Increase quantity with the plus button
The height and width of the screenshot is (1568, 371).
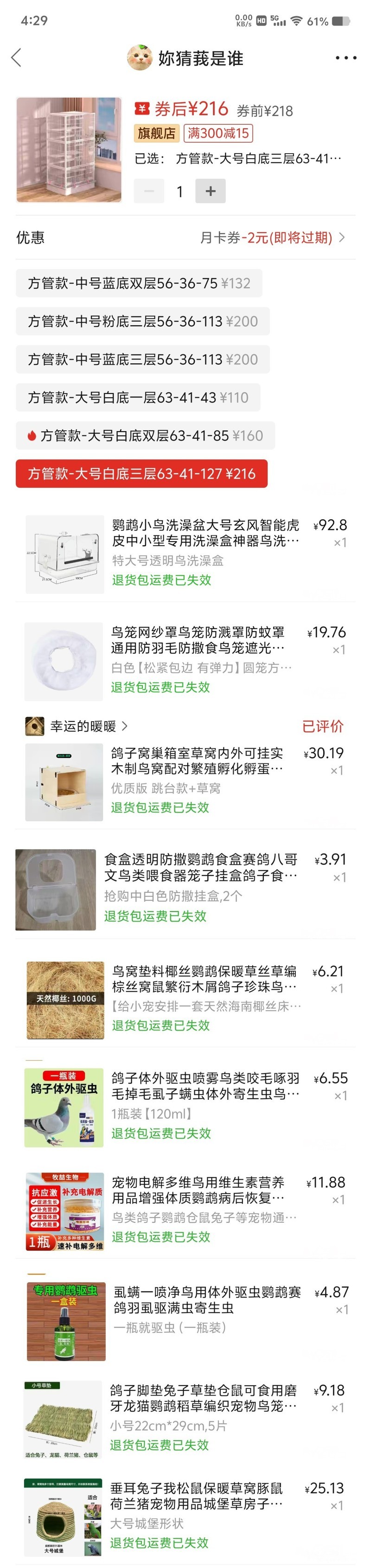pyautogui.click(x=211, y=191)
